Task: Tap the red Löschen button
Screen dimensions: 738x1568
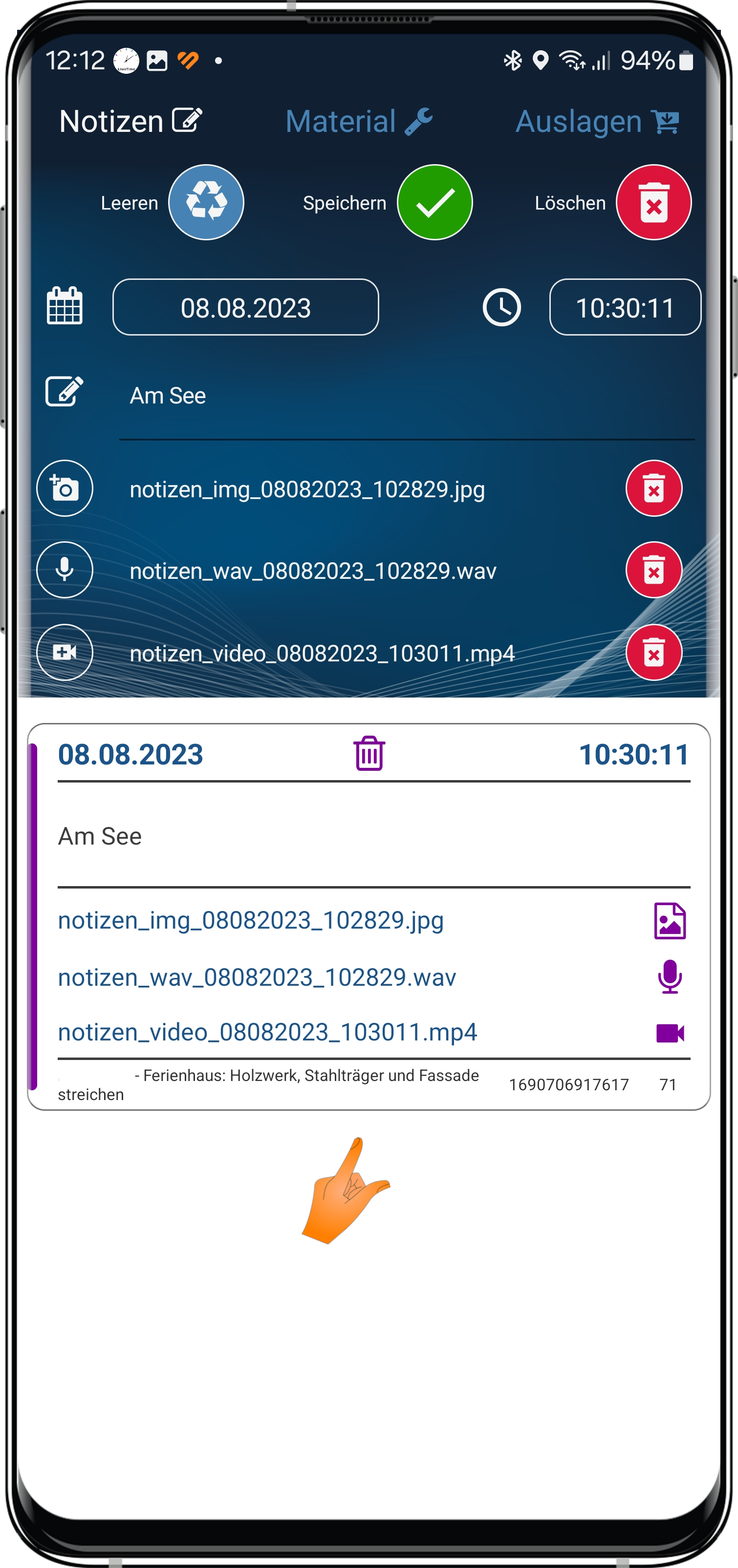Action: coord(653,203)
